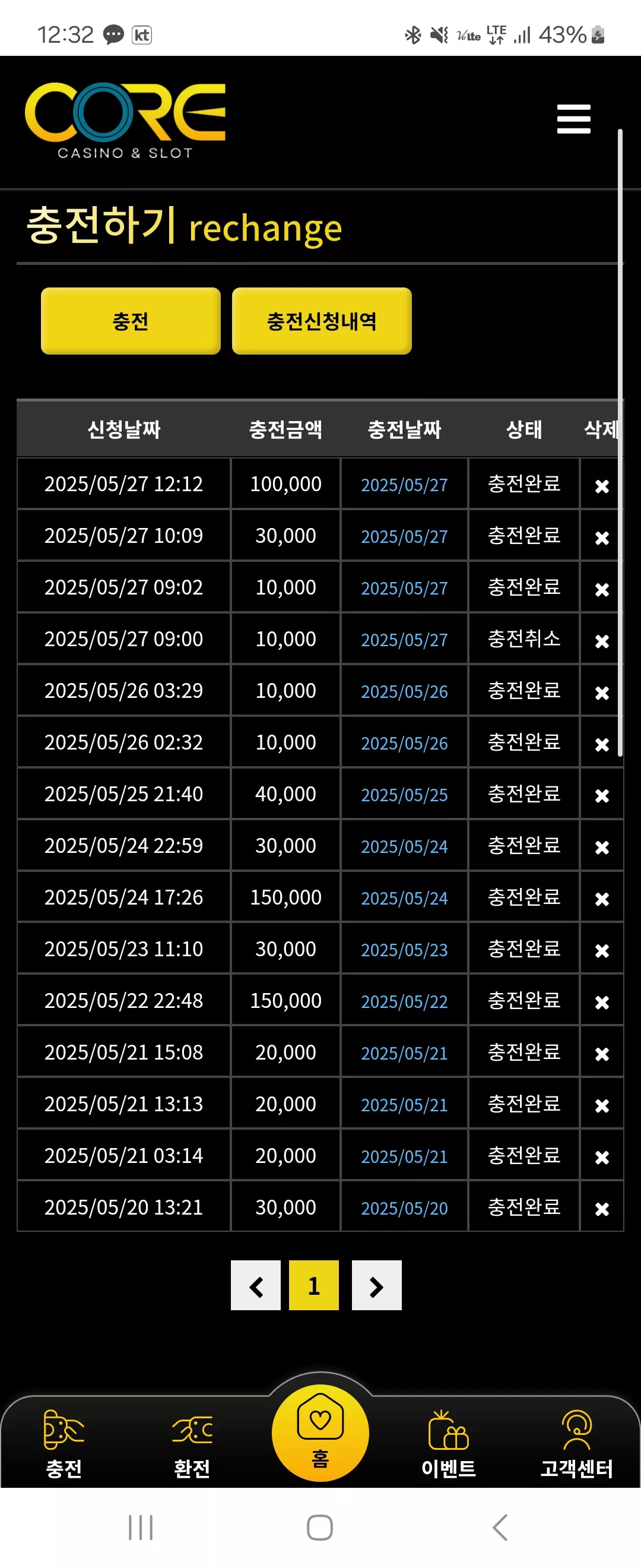Remove the cancelled 2025/05/27 09:00 request
This screenshot has height=1568, width=641.
601,641
